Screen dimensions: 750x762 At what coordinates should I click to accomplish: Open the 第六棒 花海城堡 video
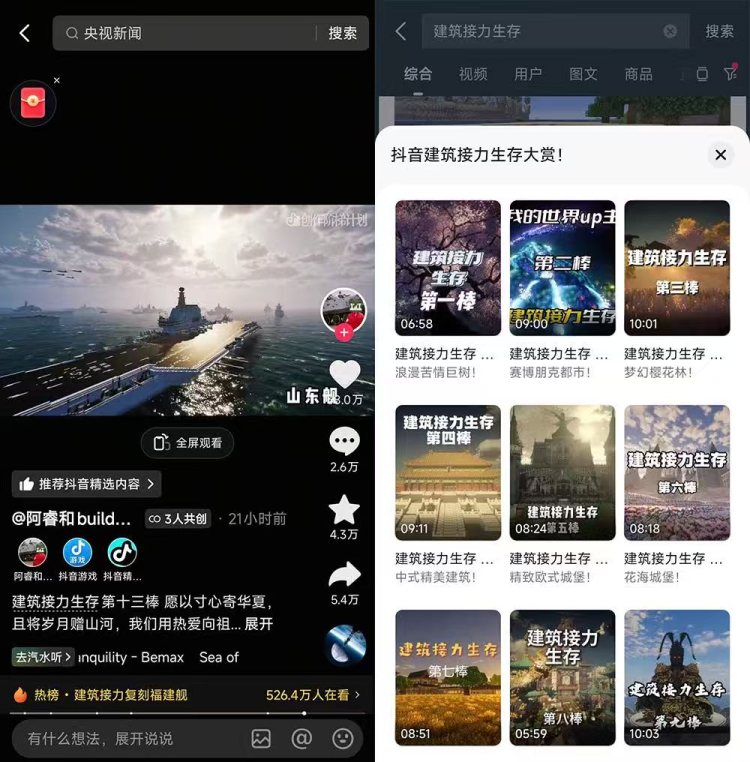click(677, 472)
